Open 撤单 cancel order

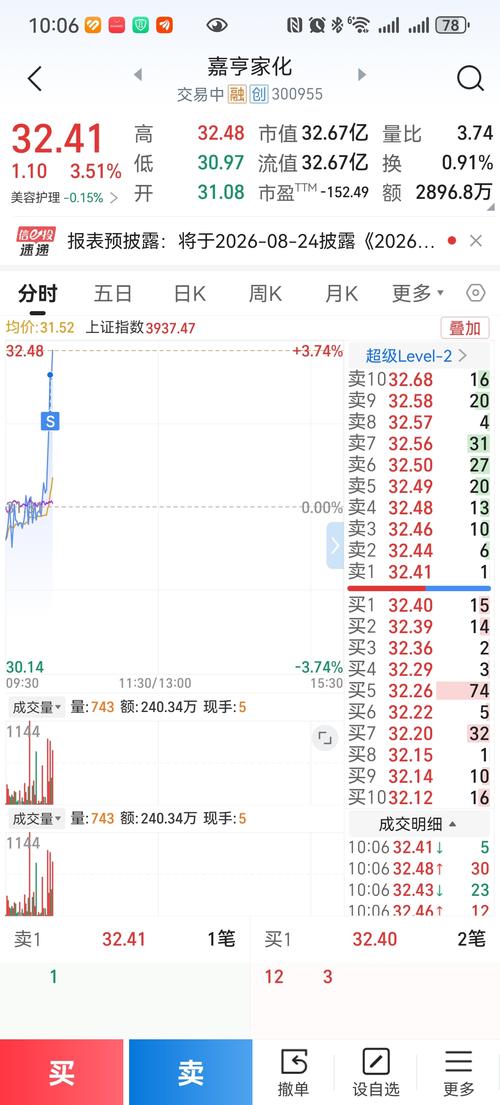click(294, 1072)
